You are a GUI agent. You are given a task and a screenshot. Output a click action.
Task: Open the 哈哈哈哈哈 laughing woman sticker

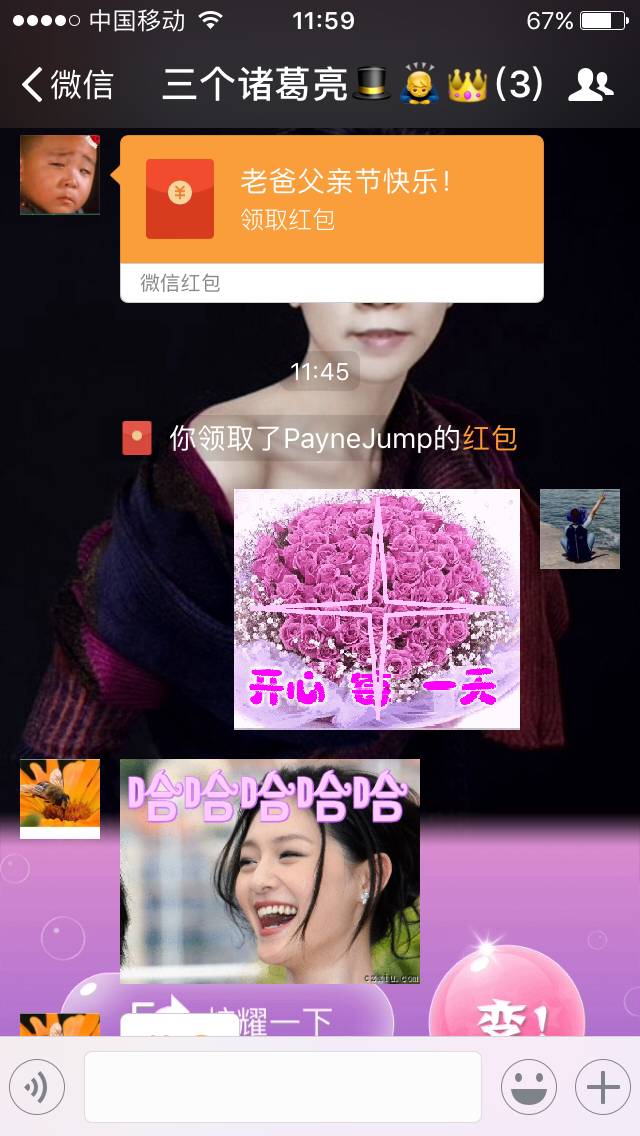pos(269,871)
